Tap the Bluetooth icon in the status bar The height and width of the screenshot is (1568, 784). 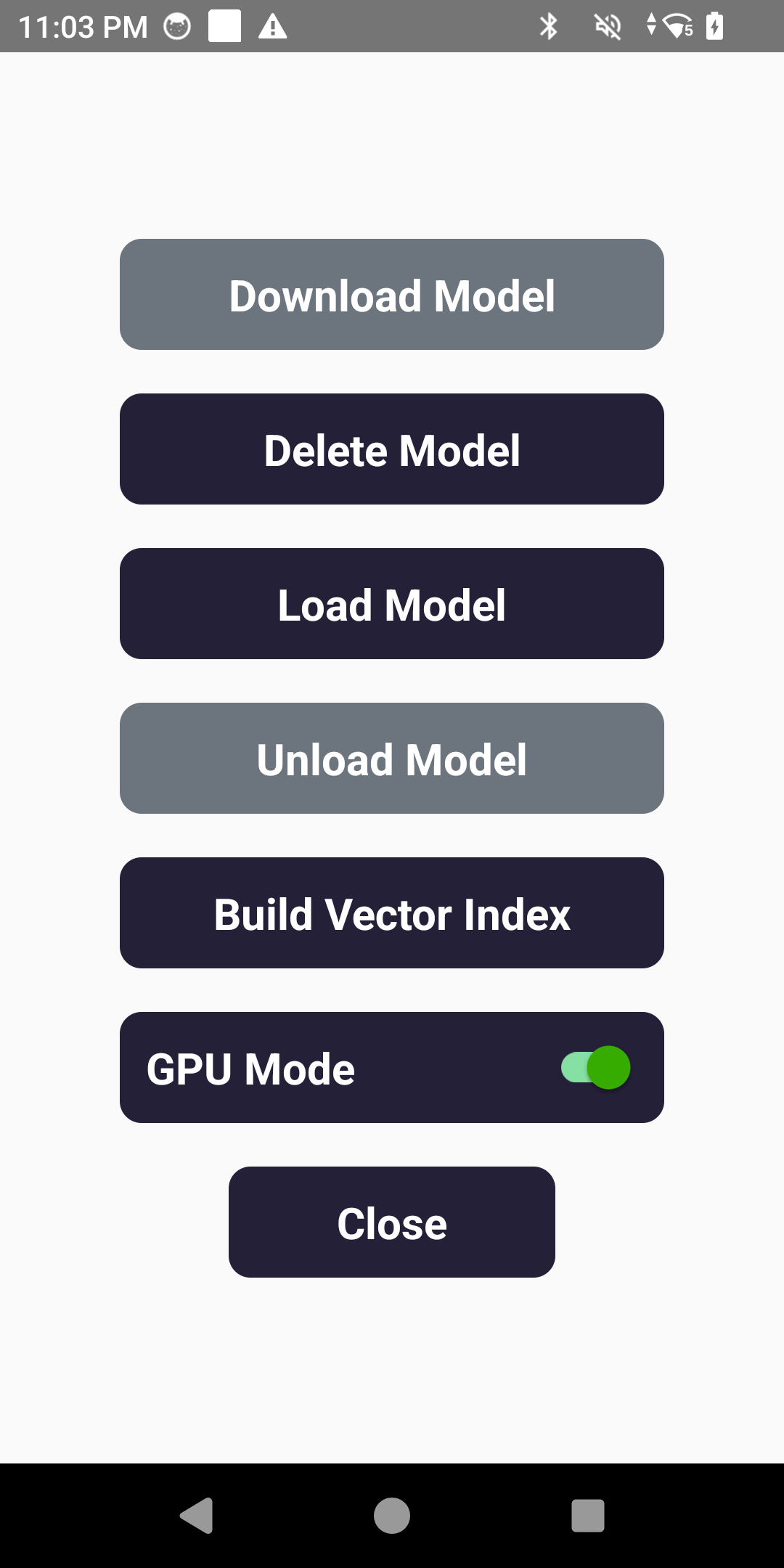550,26
